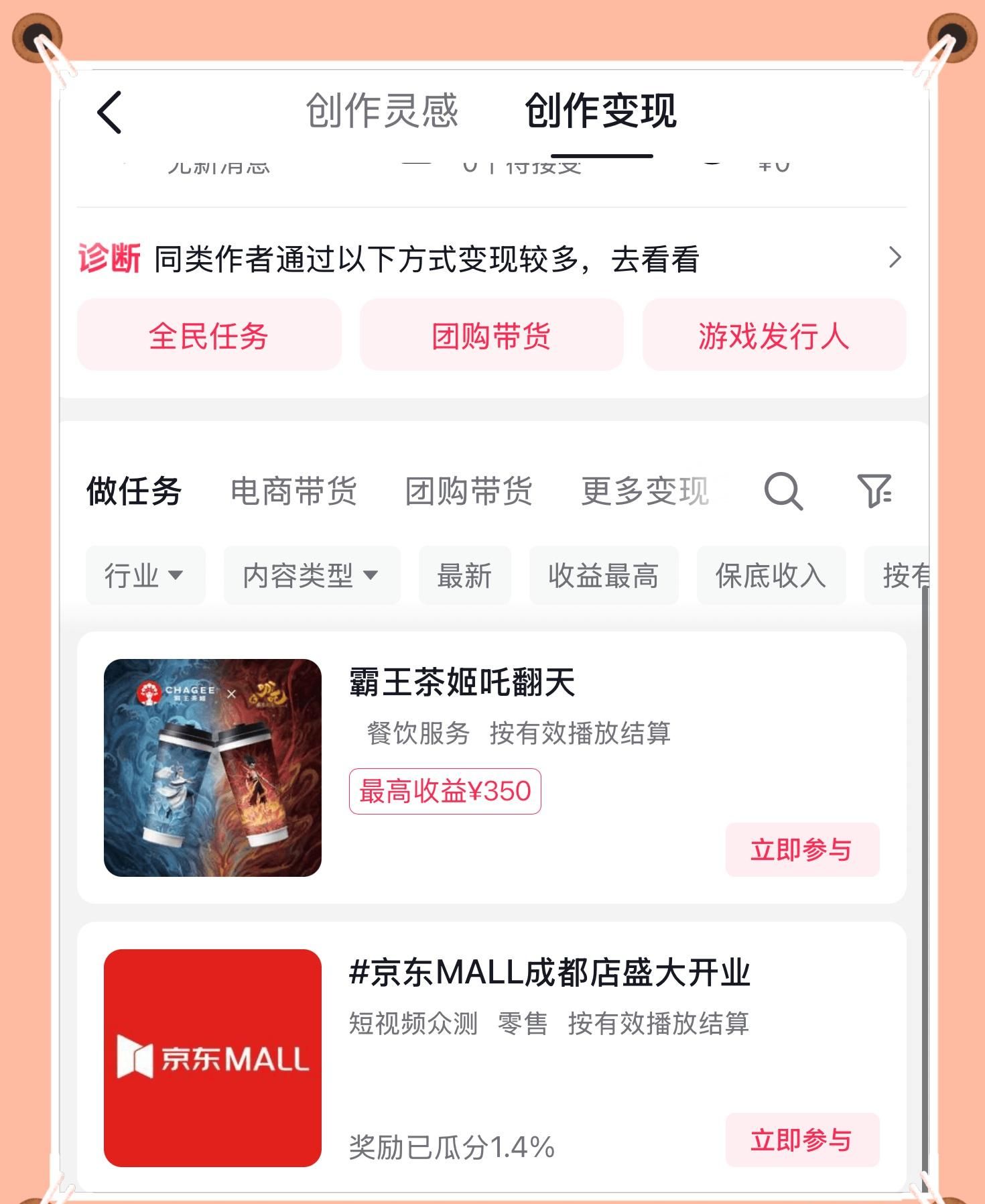Expand the 内容类型 dropdown
The width and height of the screenshot is (985, 1204).
point(312,575)
